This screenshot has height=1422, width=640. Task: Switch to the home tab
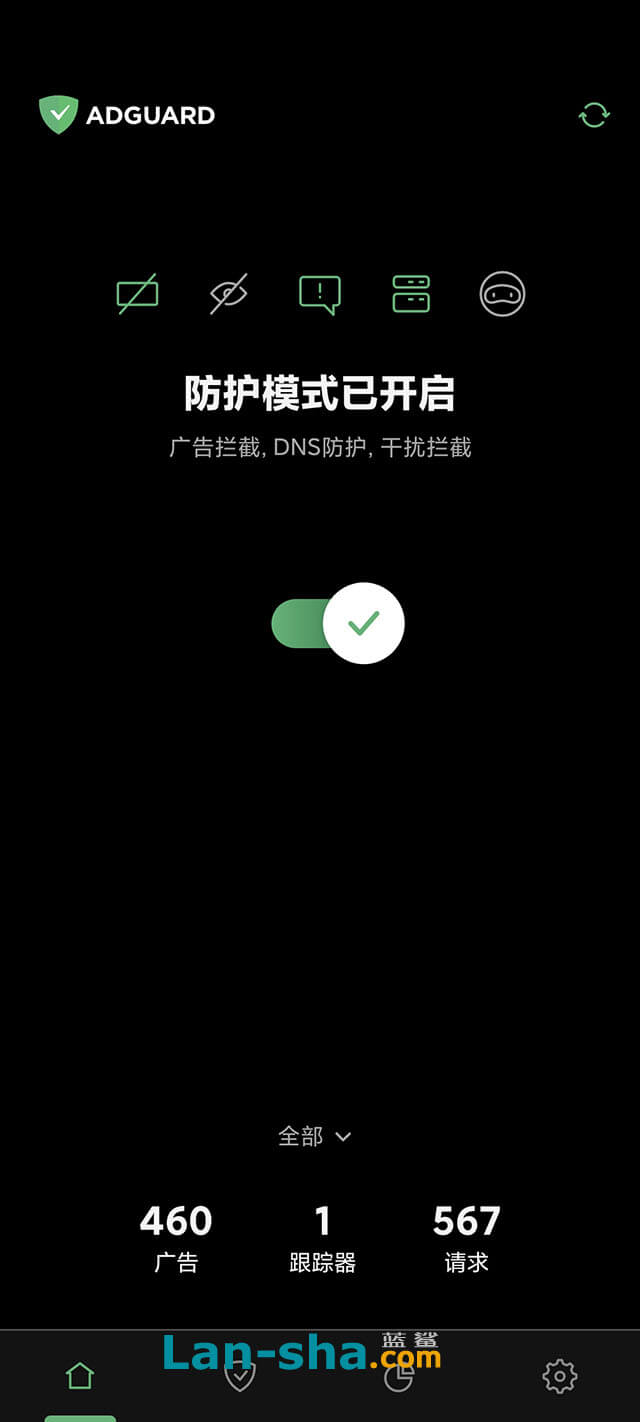click(x=80, y=1377)
